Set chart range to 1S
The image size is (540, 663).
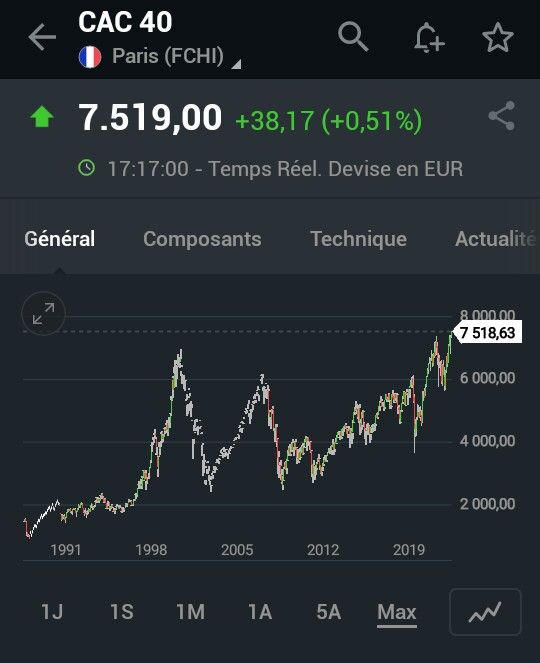(122, 611)
